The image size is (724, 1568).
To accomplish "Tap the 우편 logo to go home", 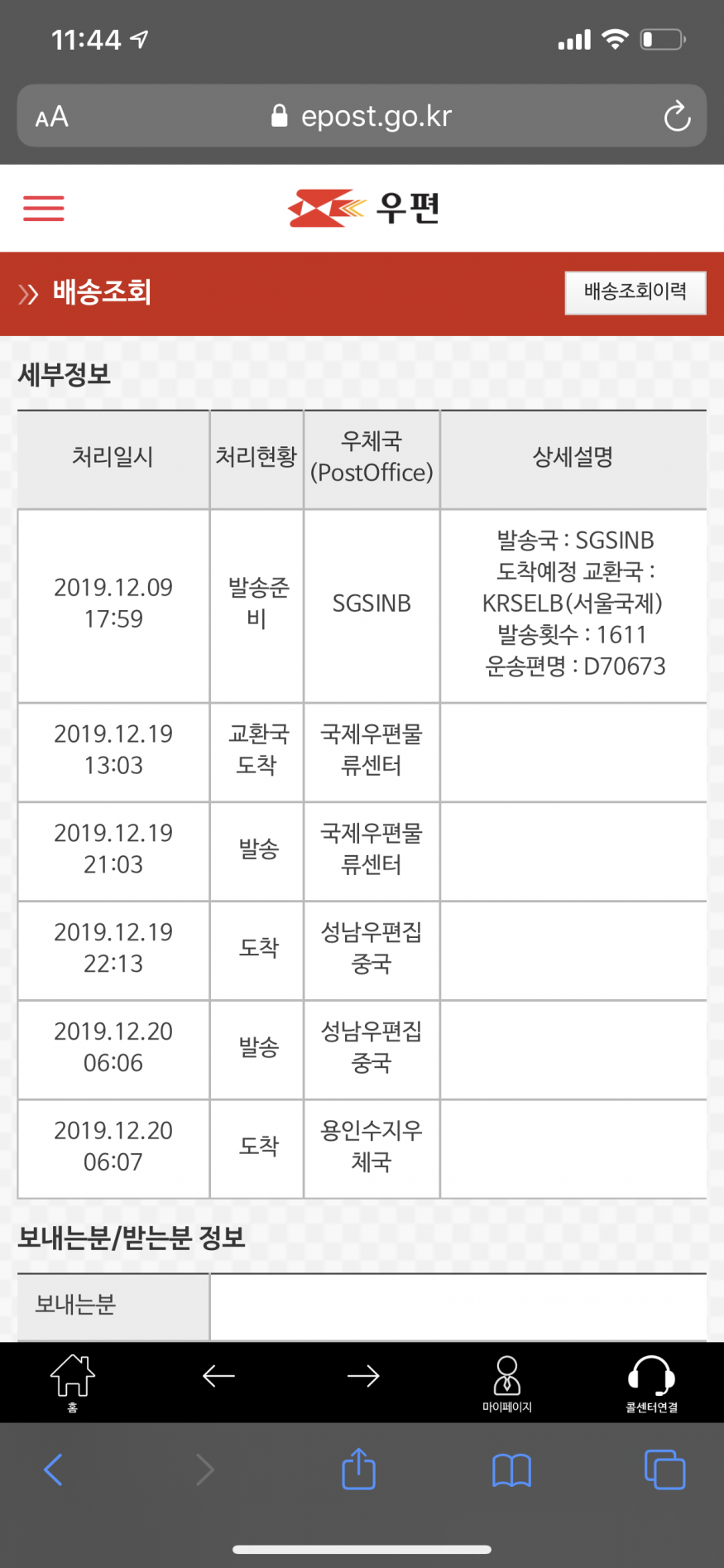I will (363, 208).
